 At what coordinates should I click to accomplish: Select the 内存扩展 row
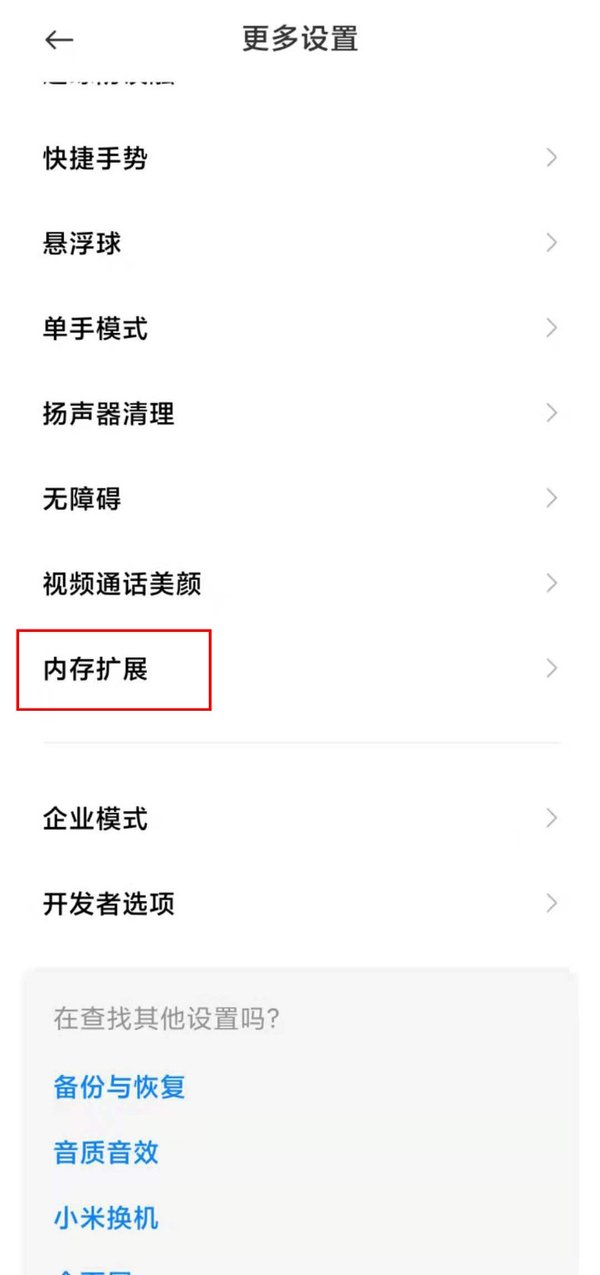pyautogui.click(x=96, y=669)
